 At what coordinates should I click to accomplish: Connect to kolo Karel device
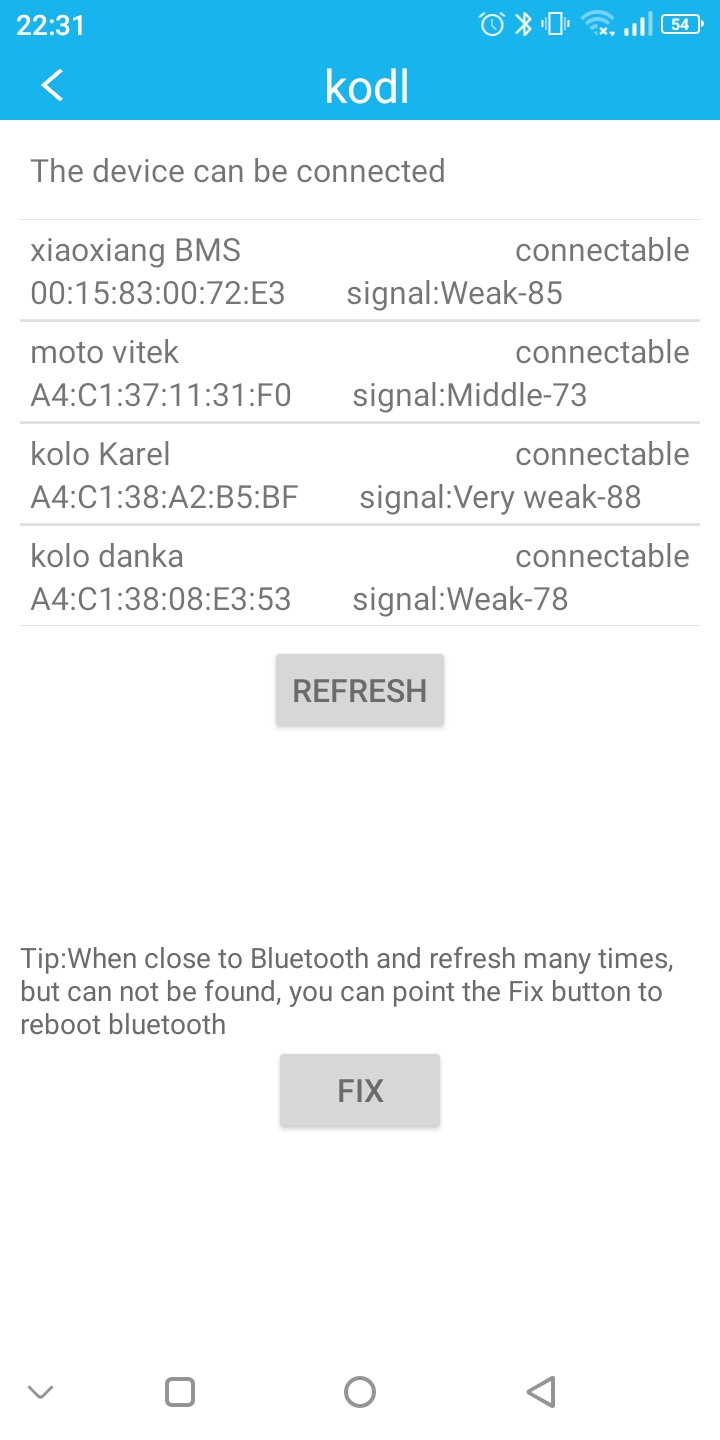click(x=360, y=475)
